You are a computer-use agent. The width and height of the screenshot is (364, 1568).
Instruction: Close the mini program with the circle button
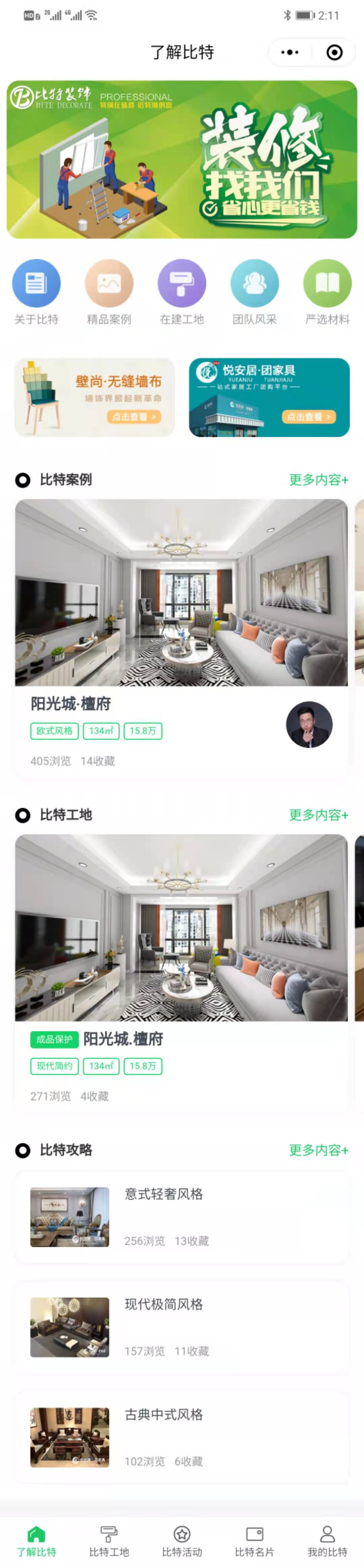(334, 52)
